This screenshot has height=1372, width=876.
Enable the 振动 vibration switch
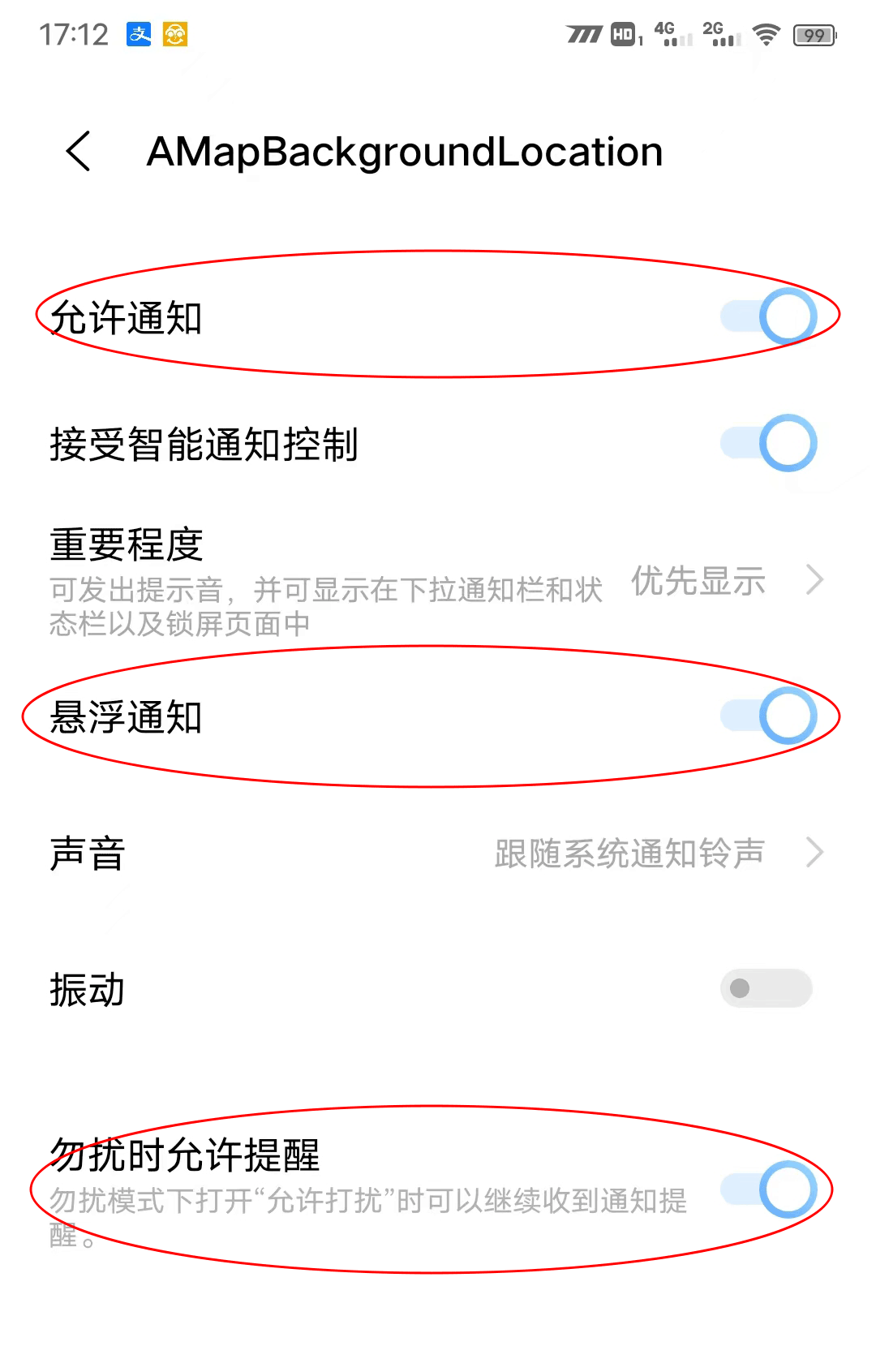click(766, 988)
